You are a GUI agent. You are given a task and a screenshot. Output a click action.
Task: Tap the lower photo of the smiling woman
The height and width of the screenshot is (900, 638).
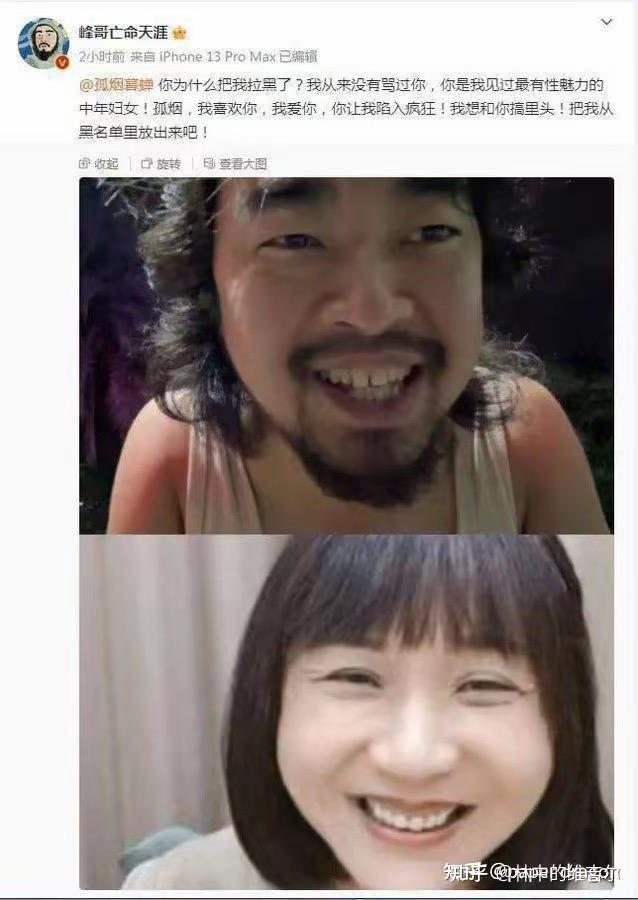(x=346, y=712)
